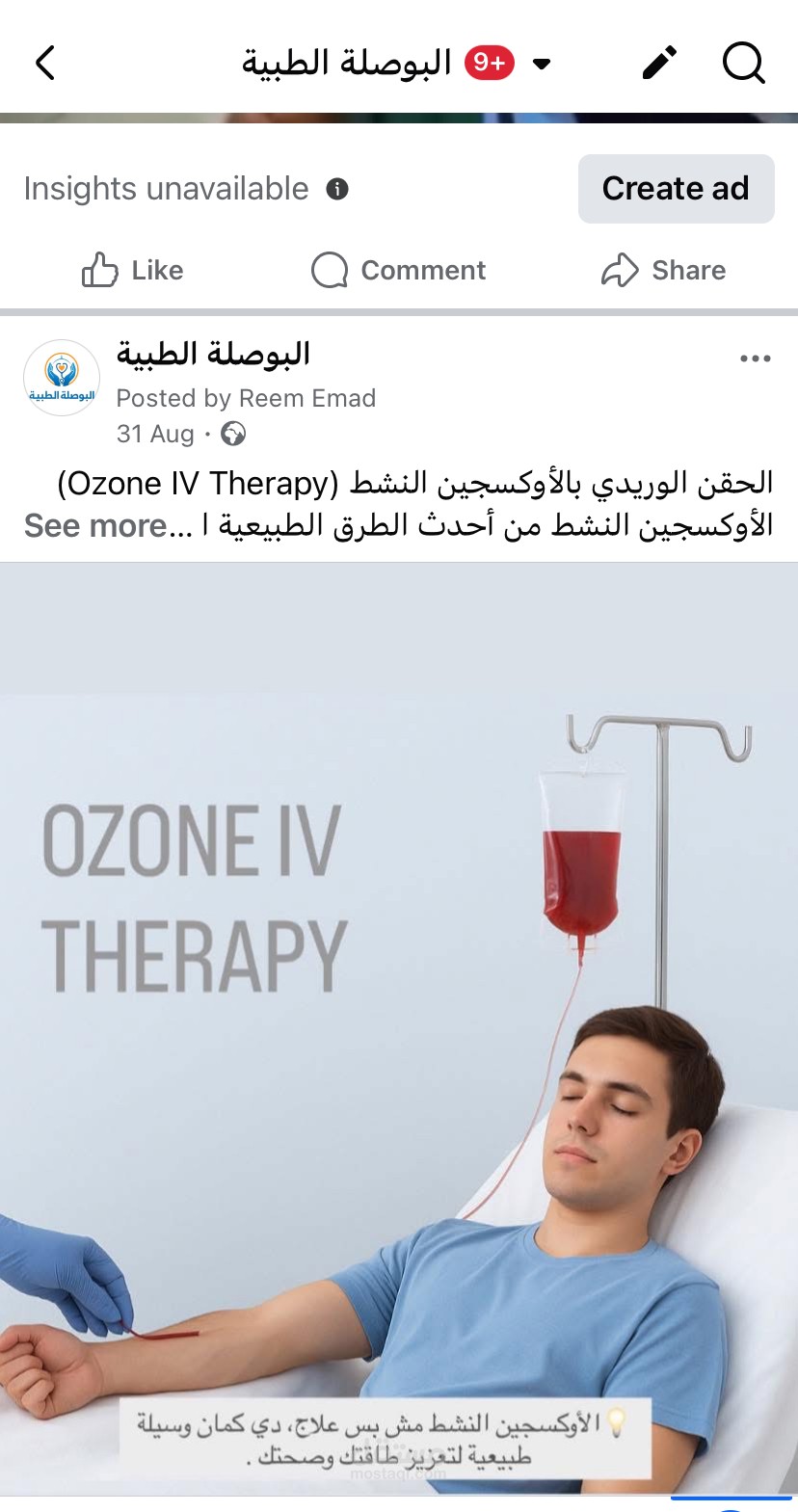This screenshot has height=1512, width=798.
Task: Open the البوصلة الطبية page name on post
Action: pos(213,355)
